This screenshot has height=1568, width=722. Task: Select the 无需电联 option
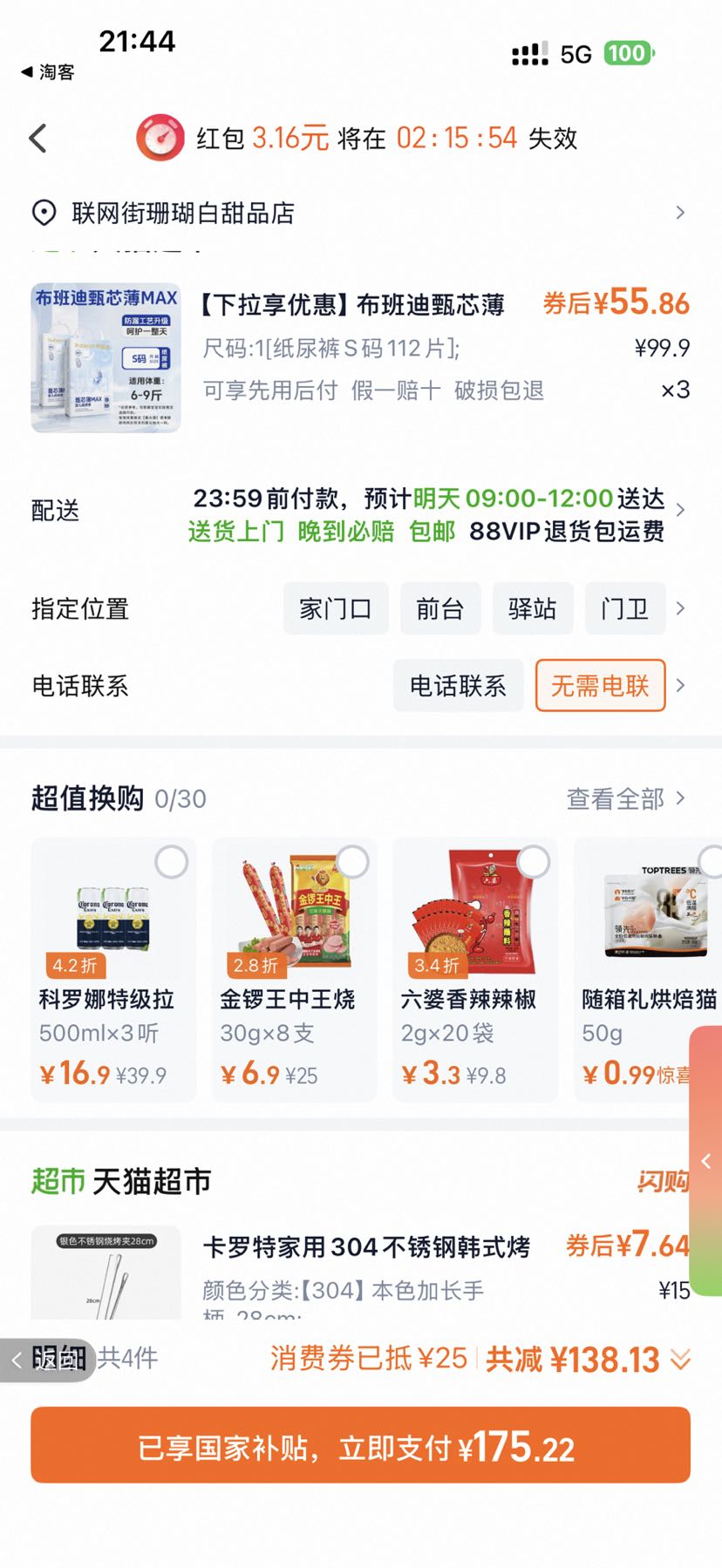pyautogui.click(x=600, y=686)
